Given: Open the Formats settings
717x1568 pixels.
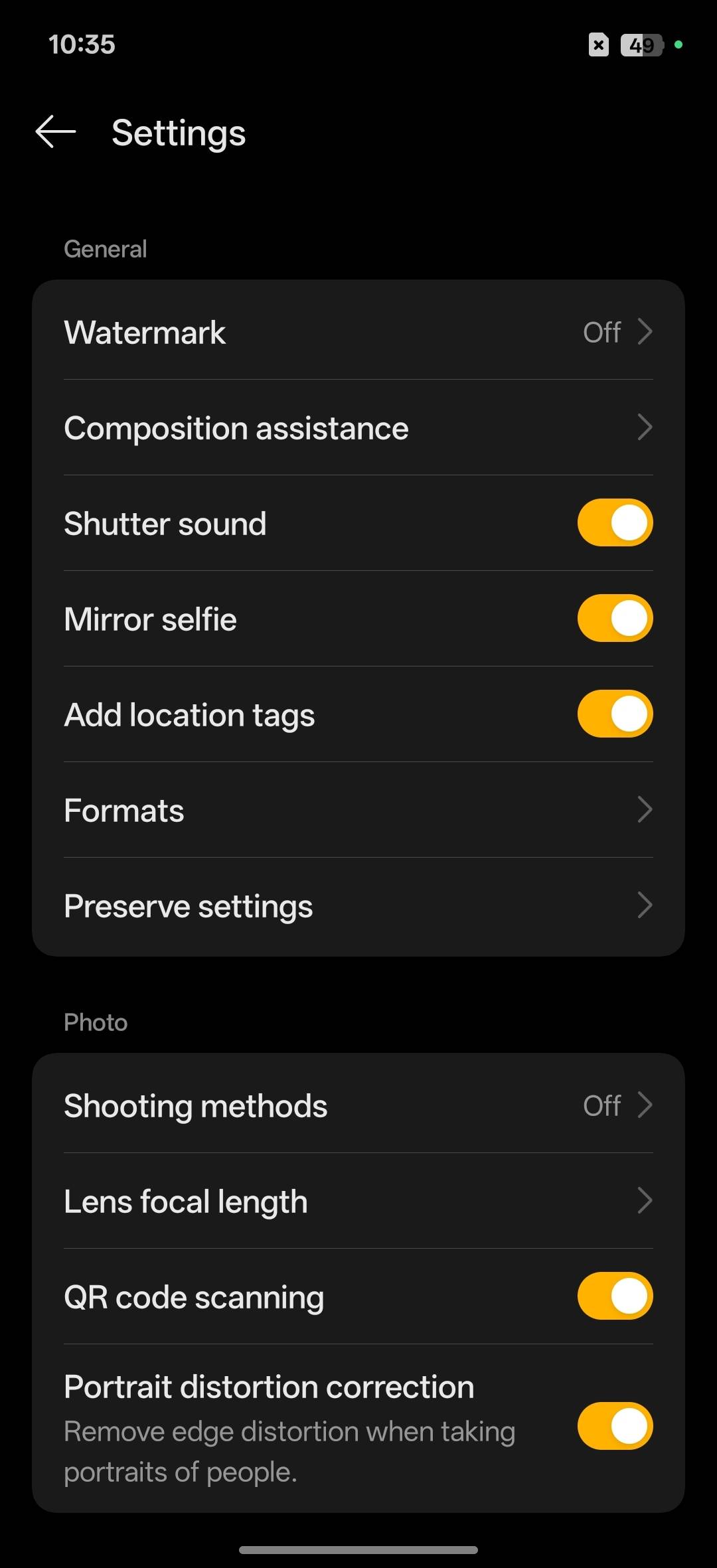Looking at the screenshot, I should coord(358,809).
